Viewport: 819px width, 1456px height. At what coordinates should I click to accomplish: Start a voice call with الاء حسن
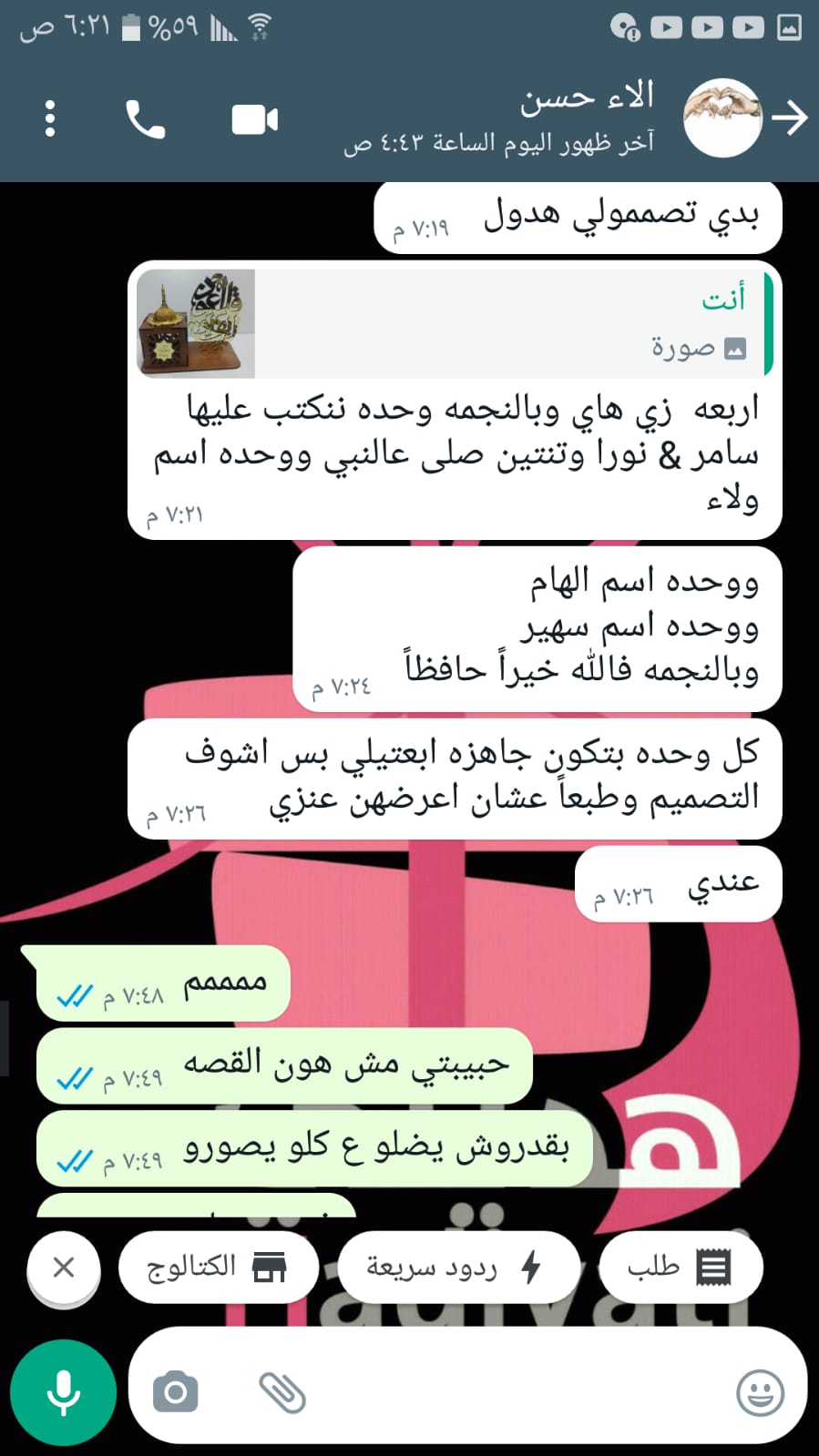pyautogui.click(x=145, y=119)
